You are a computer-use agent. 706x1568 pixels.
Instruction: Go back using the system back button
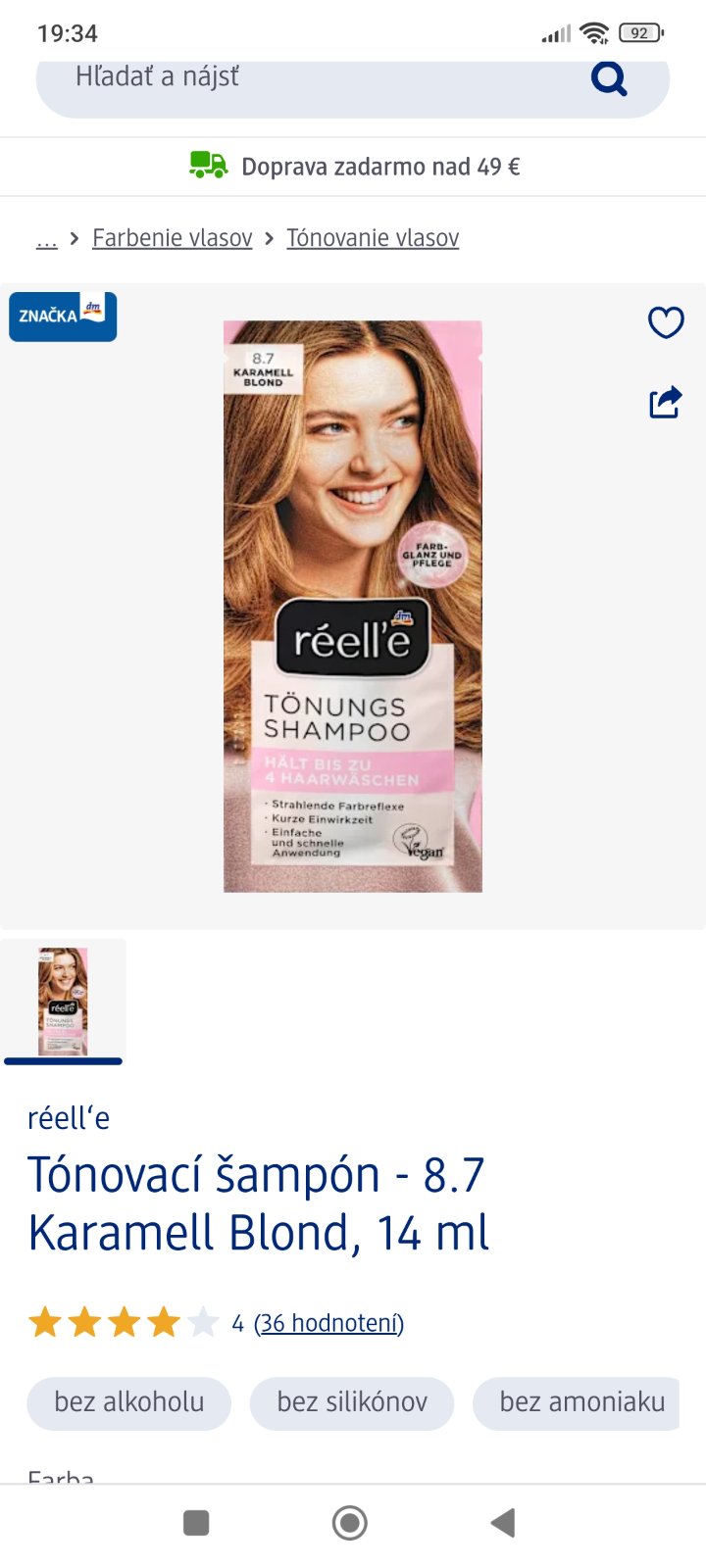coord(503,1522)
